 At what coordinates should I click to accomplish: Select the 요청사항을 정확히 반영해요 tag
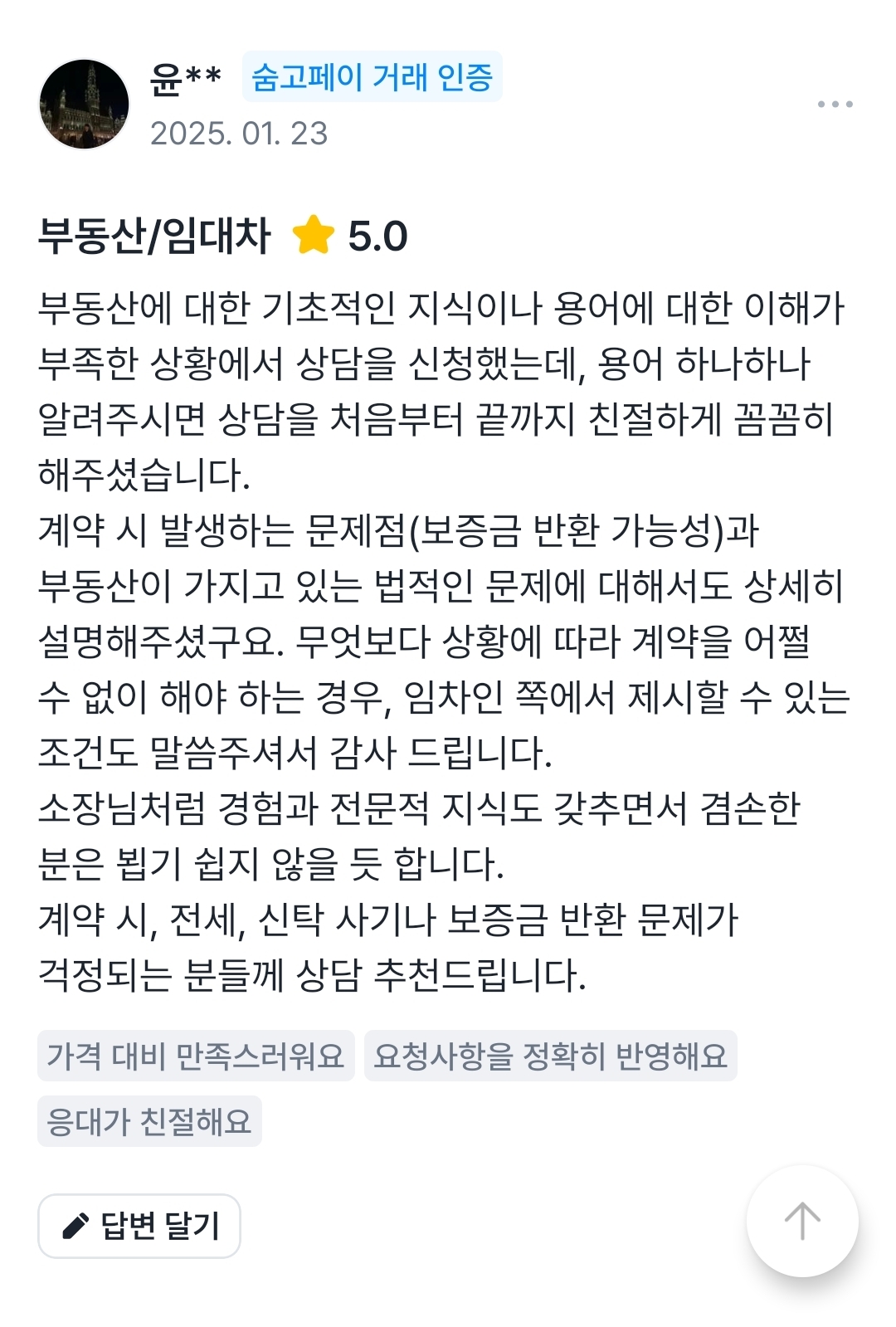549,1057
